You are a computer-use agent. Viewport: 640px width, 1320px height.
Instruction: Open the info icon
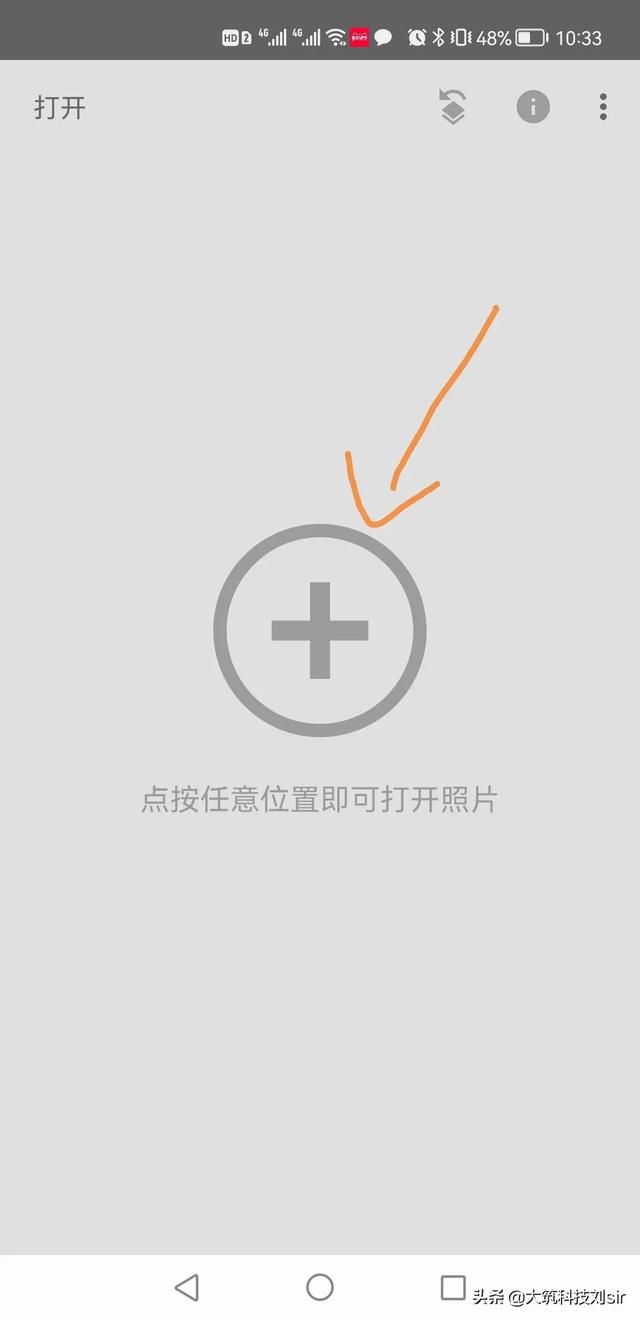533,107
